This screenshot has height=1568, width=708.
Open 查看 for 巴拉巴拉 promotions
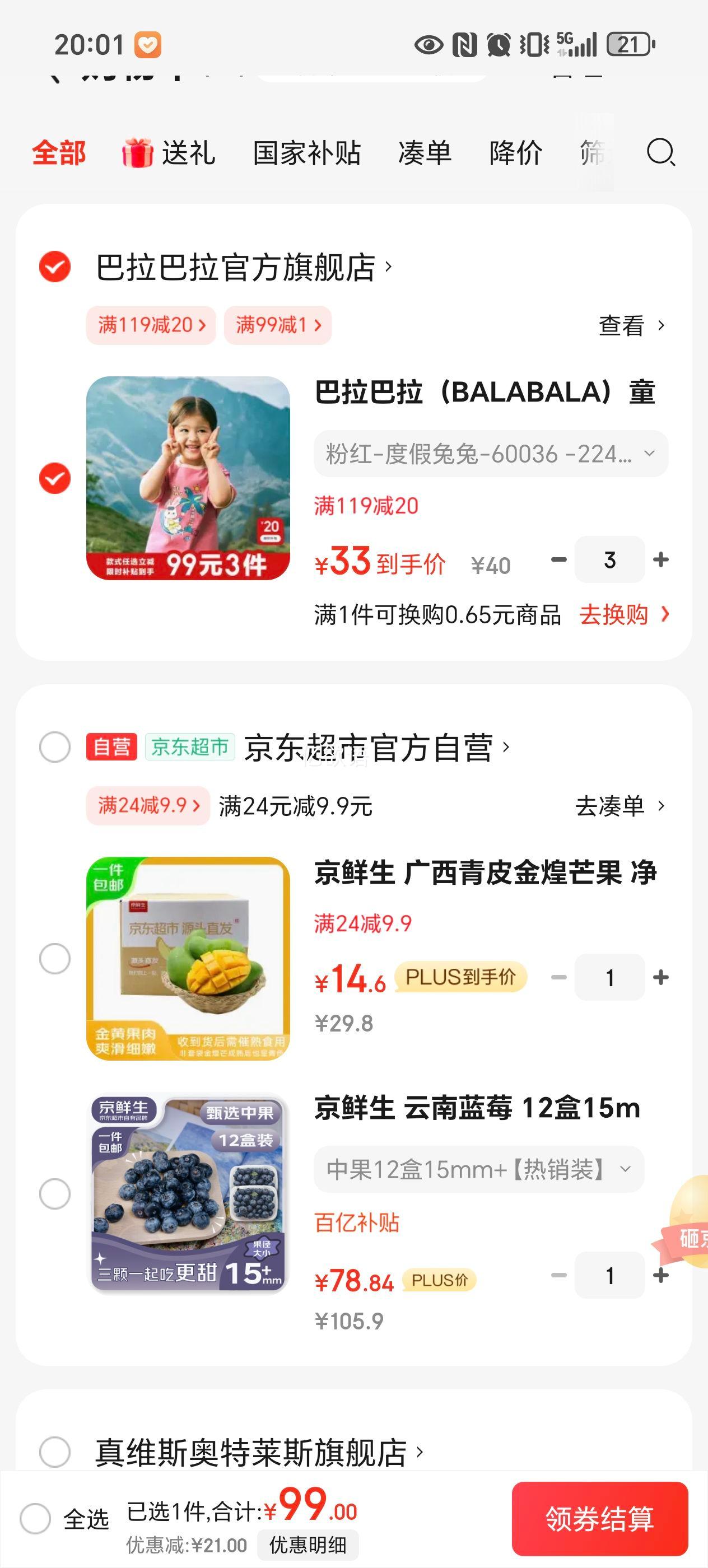(x=631, y=326)
